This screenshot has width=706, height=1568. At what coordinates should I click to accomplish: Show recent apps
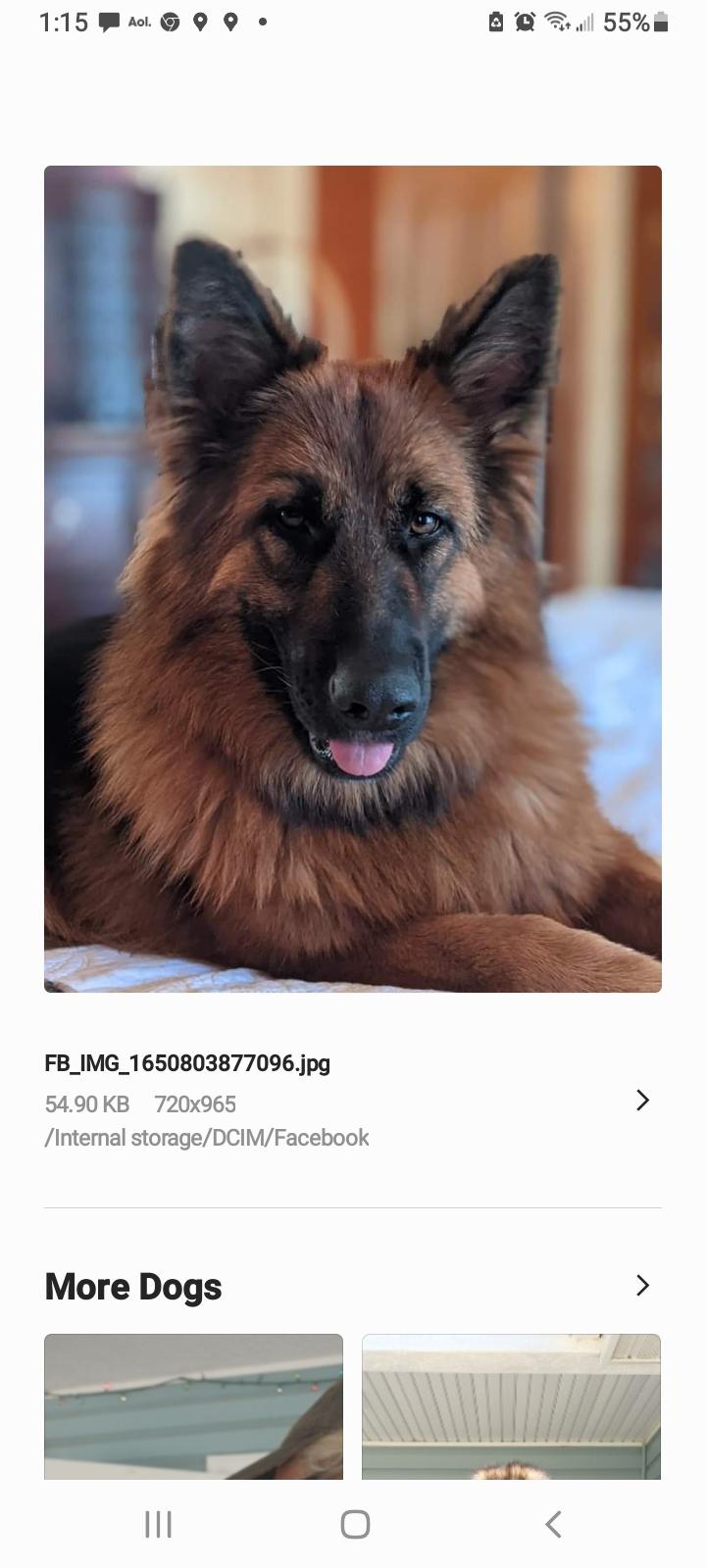coord(158,1524)
